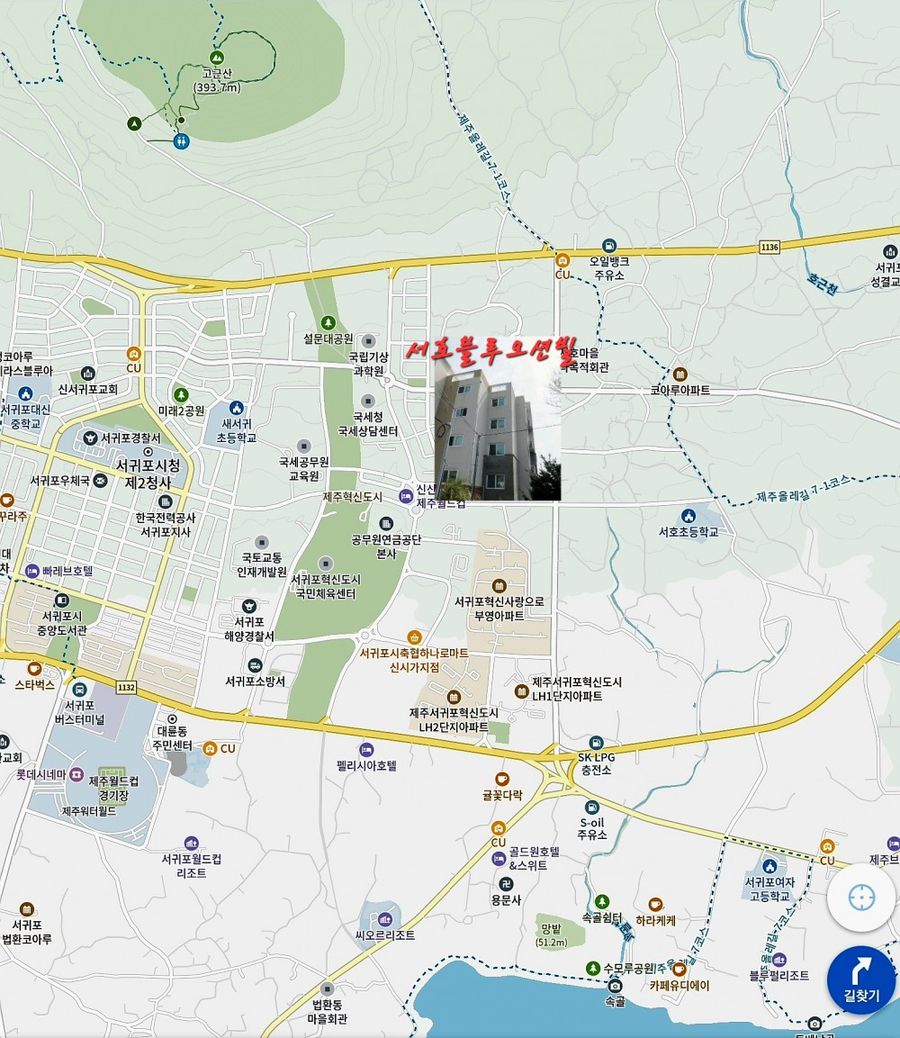Center map on my current location
This screenshot has width=900, height=1038.
[x=861, y=897]
